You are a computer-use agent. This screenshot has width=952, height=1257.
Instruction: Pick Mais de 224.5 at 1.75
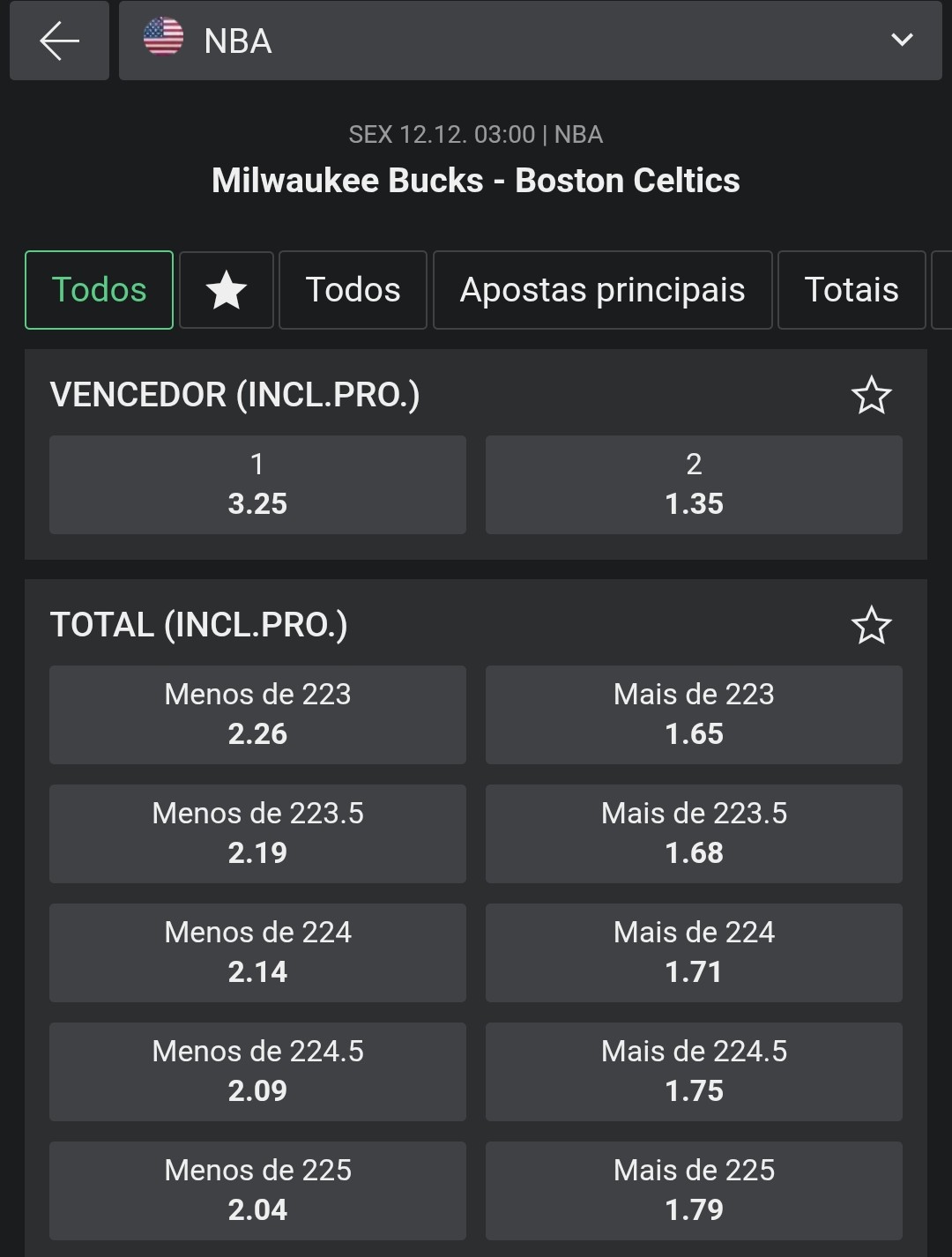click(694, 1072)
